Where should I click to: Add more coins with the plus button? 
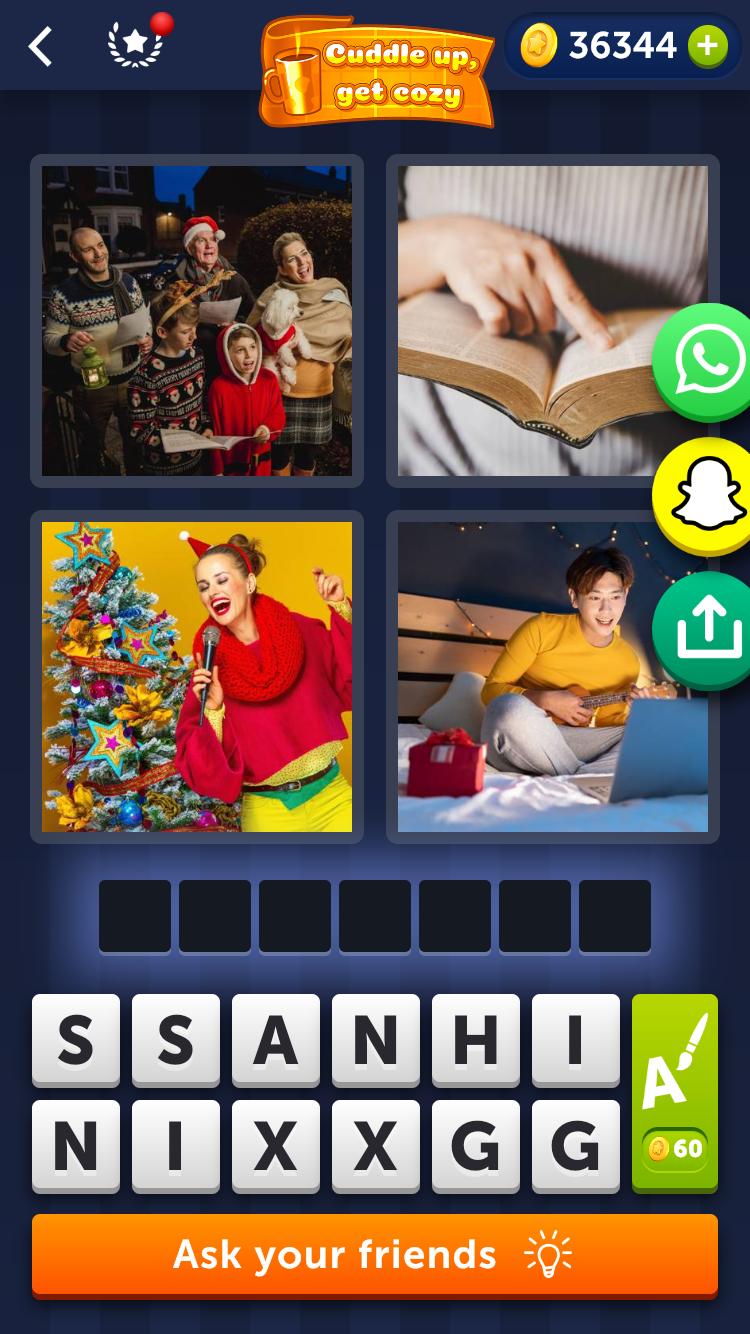coord(707,46)
